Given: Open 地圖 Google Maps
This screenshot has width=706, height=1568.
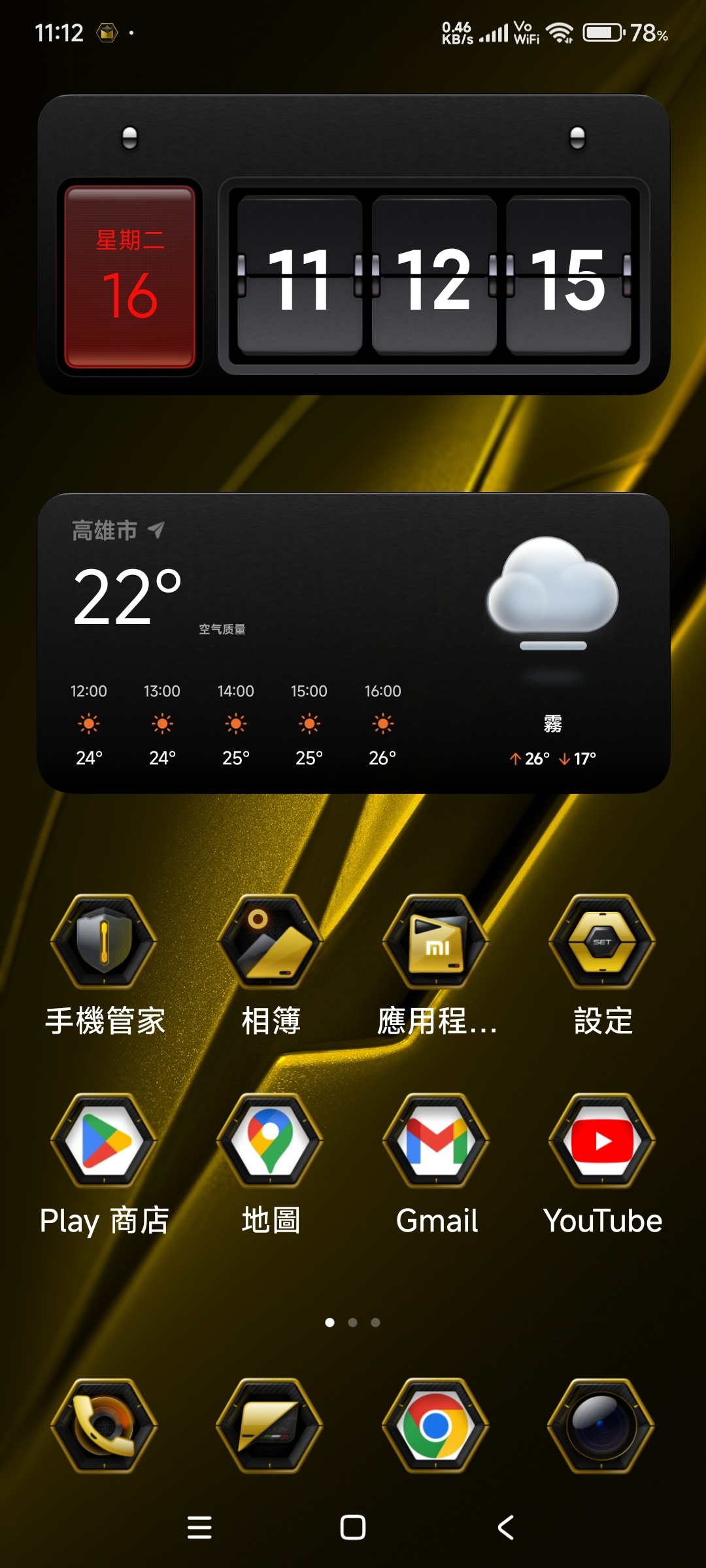Looking at the screenshot, I should pos(271,1141).
